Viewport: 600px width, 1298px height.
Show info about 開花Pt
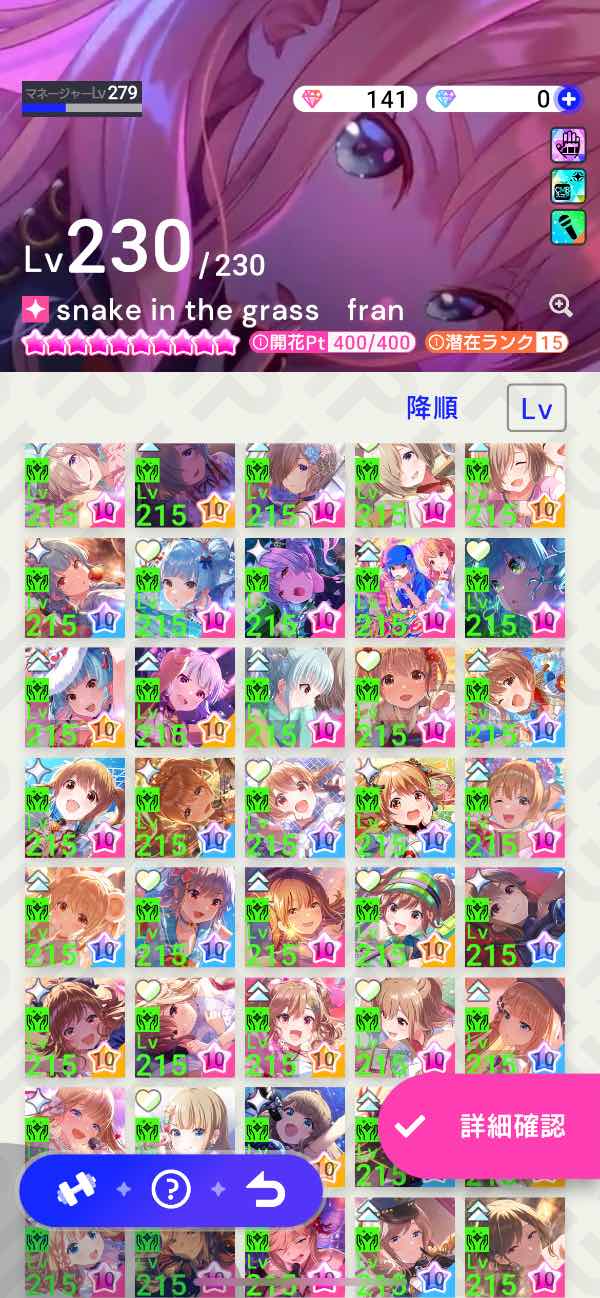[x=260, y=342]
